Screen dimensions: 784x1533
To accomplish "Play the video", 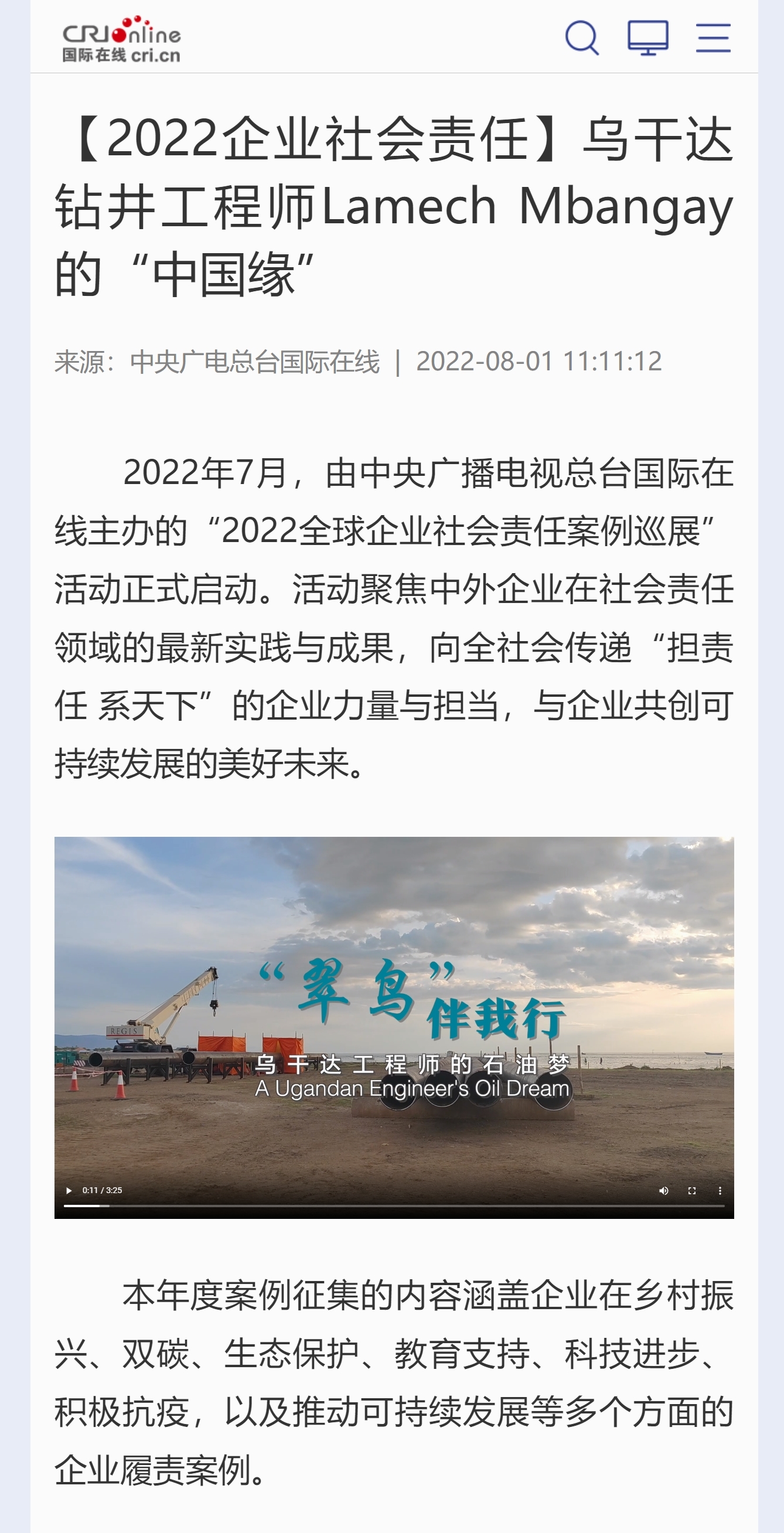I will pos(69,1190).
